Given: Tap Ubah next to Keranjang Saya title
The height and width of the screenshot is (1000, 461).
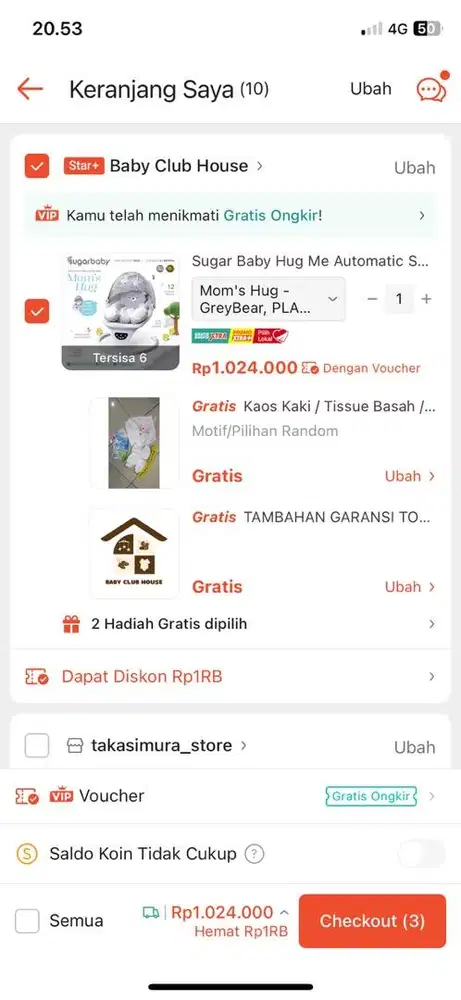Looking at the screenshot, I should pyautogui.click(x=370, y=89).
